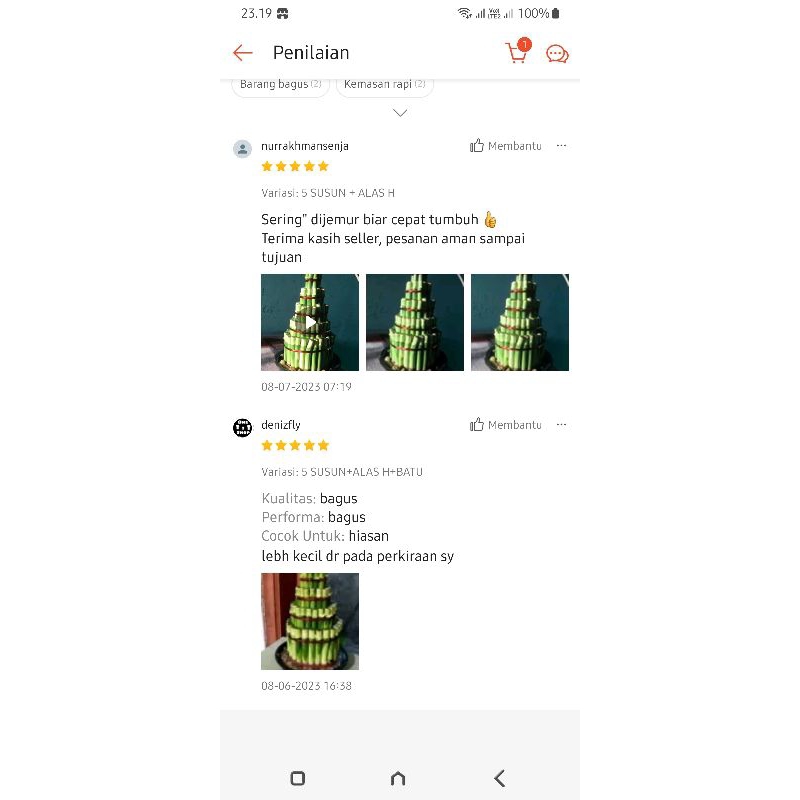Play the video in nurrakhmansenja's review

310,322
